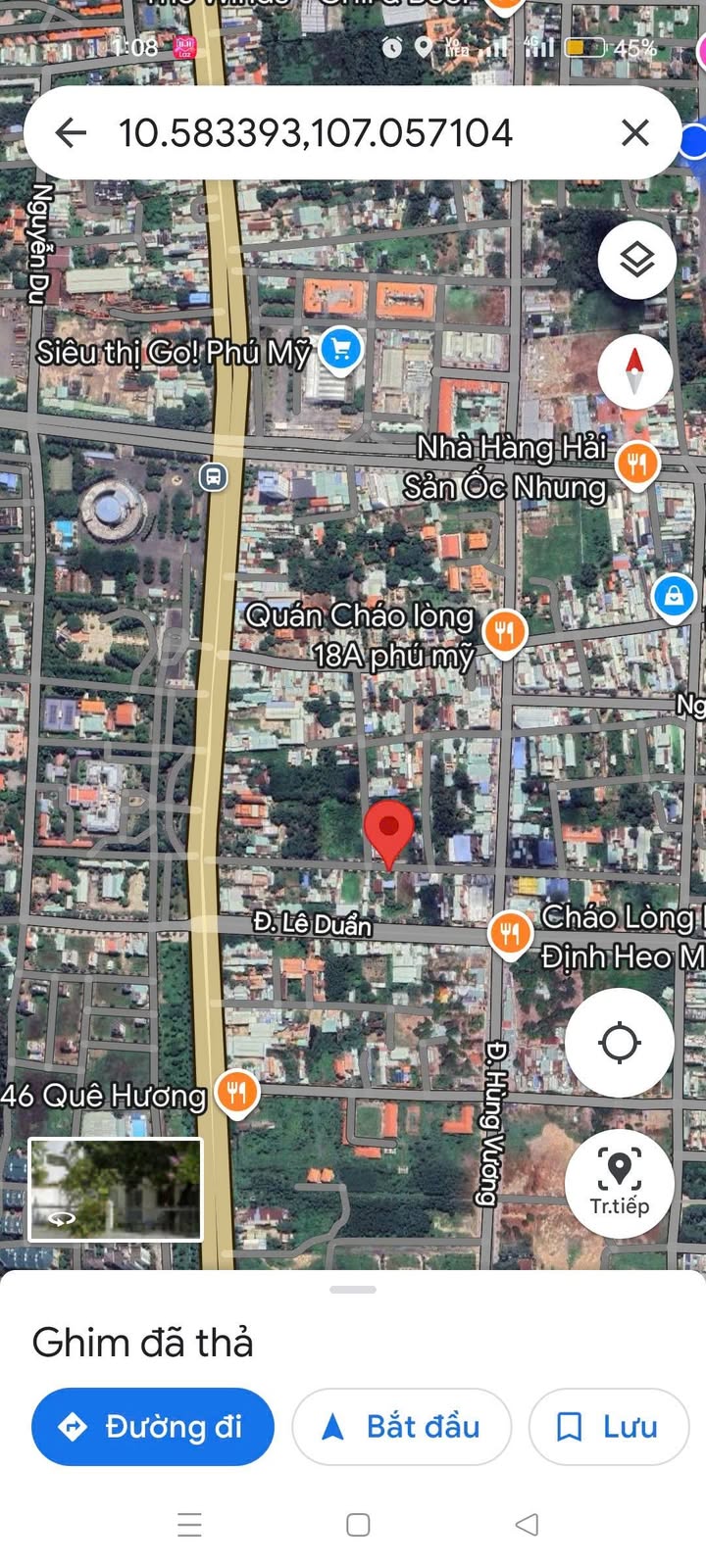Tap the bus stop icon on the map
Viewport: 706px width, 1568px height.
pos(213,477)
